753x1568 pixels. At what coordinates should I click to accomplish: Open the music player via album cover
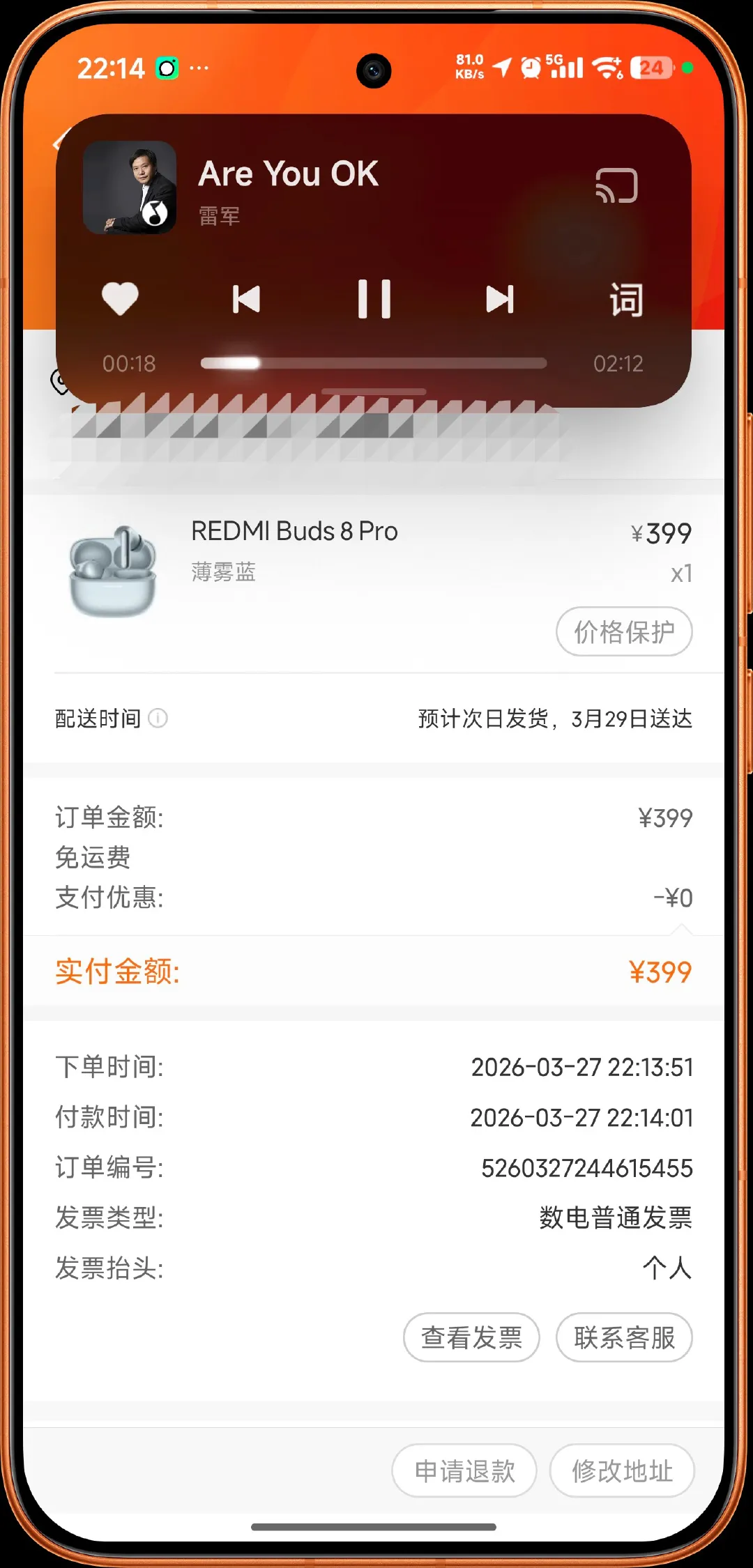(130, 187)
